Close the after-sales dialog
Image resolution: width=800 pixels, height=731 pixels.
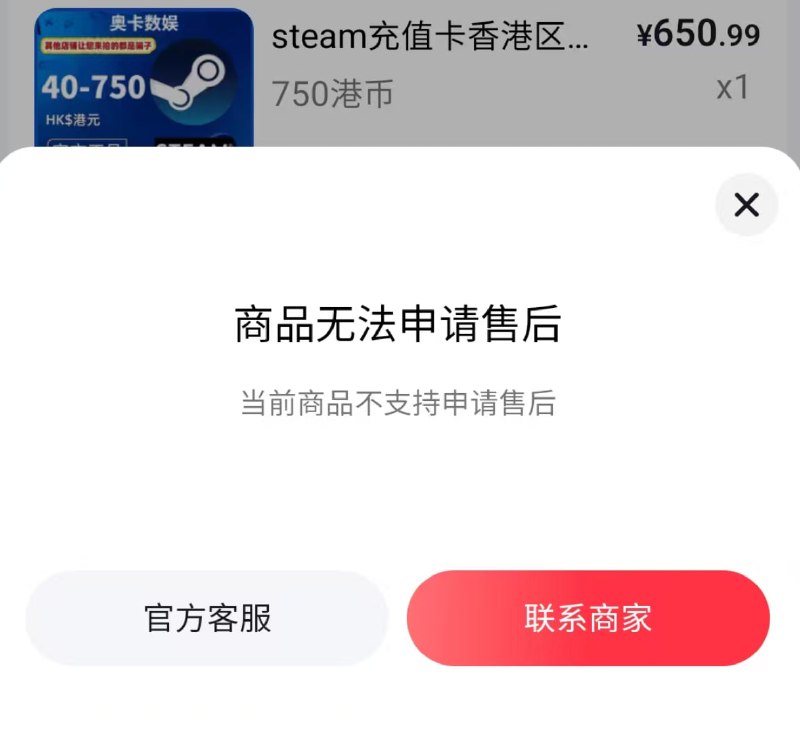746,205
